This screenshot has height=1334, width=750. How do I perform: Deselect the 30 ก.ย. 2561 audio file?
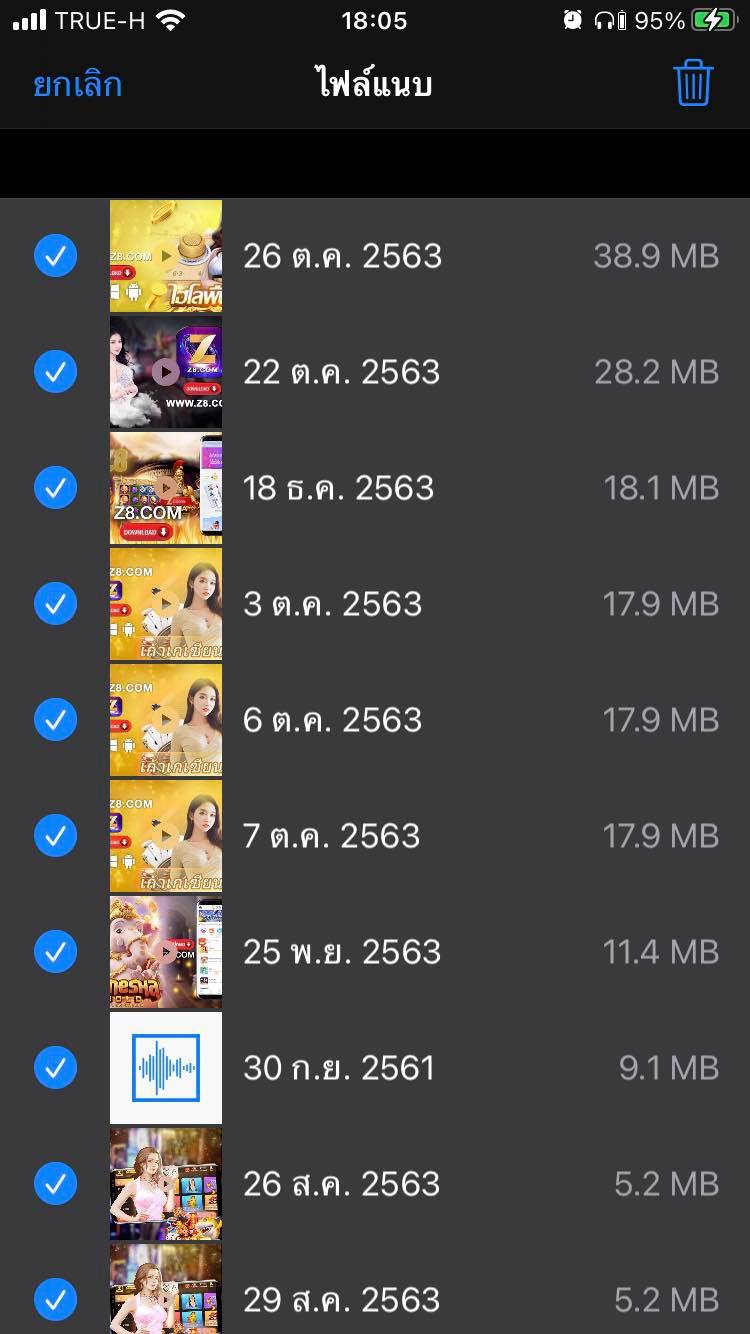pyautogui.click(x=56, y=1068)
